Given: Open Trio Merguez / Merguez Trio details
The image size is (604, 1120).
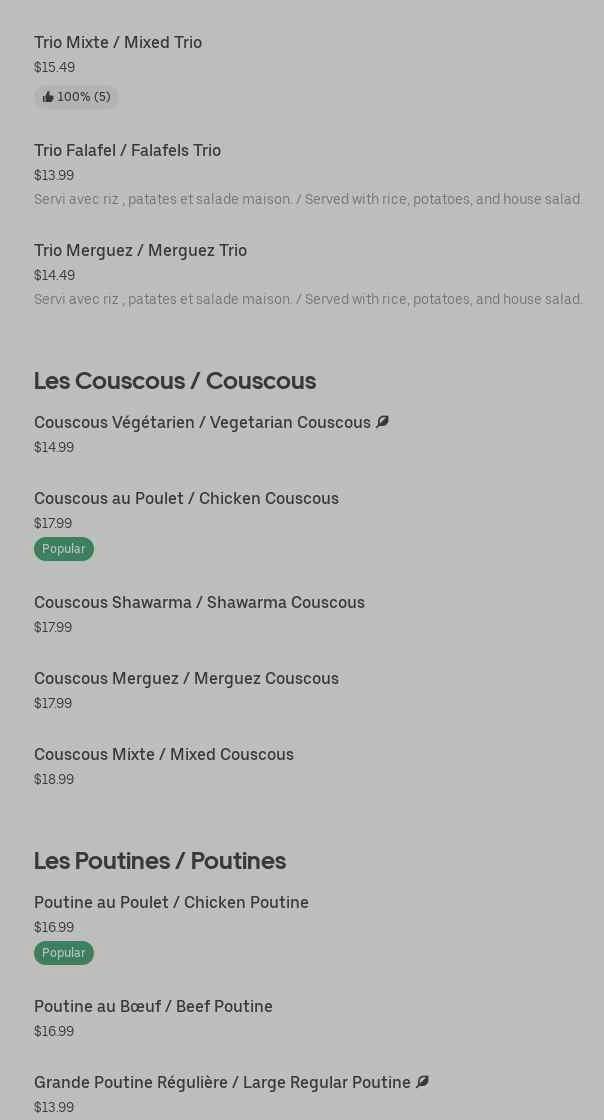Looking at the screenshot, I should click(140, 250).
